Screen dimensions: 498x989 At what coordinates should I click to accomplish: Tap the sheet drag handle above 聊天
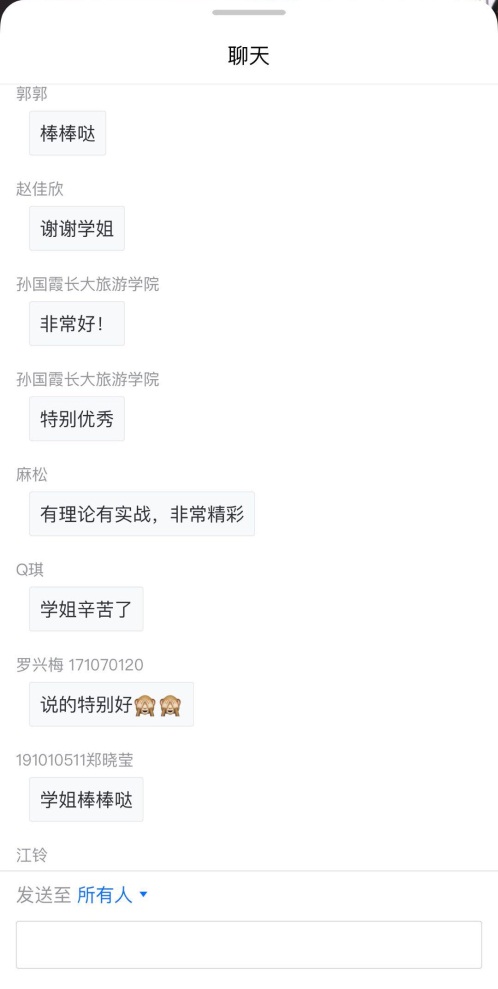[249, 12]
